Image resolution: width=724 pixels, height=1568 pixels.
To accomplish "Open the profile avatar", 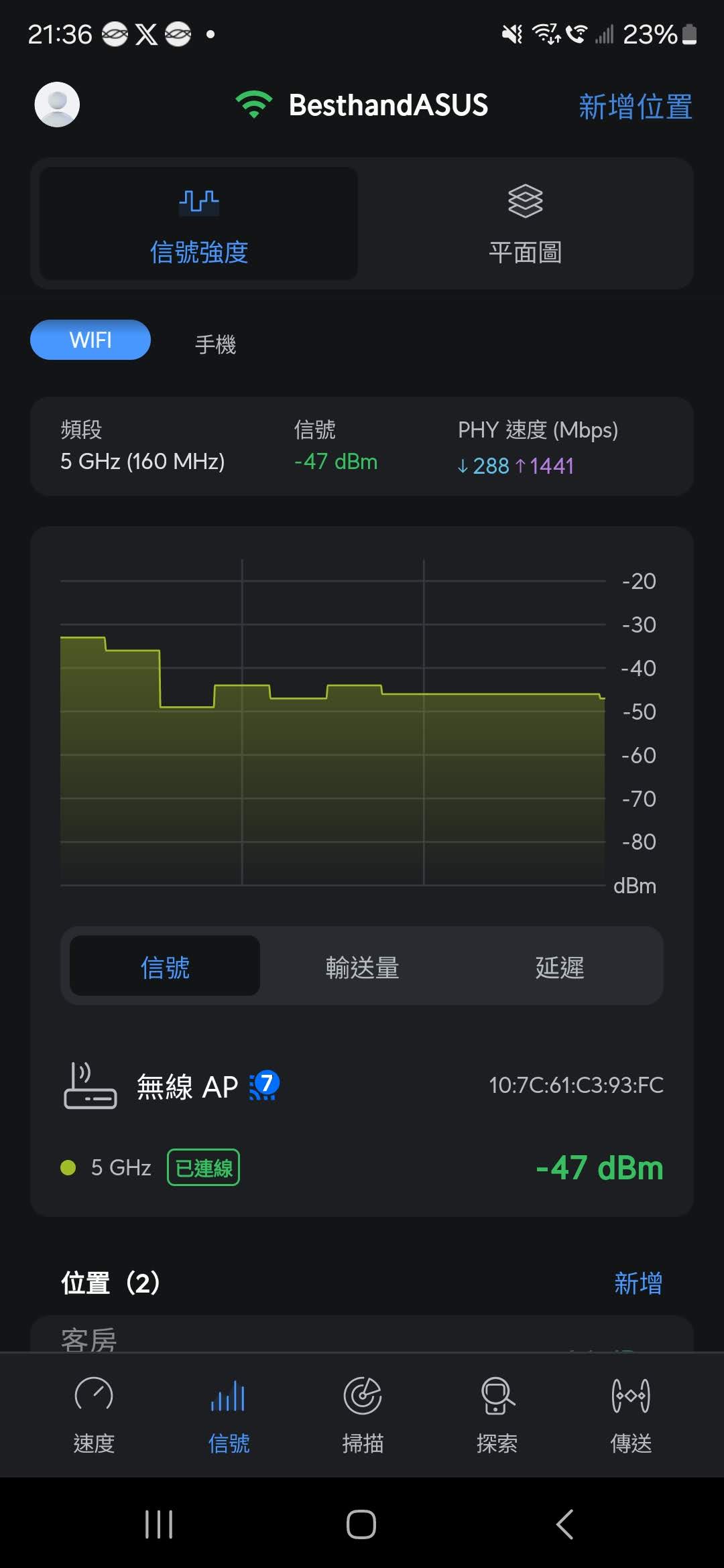I will [57, 105].
